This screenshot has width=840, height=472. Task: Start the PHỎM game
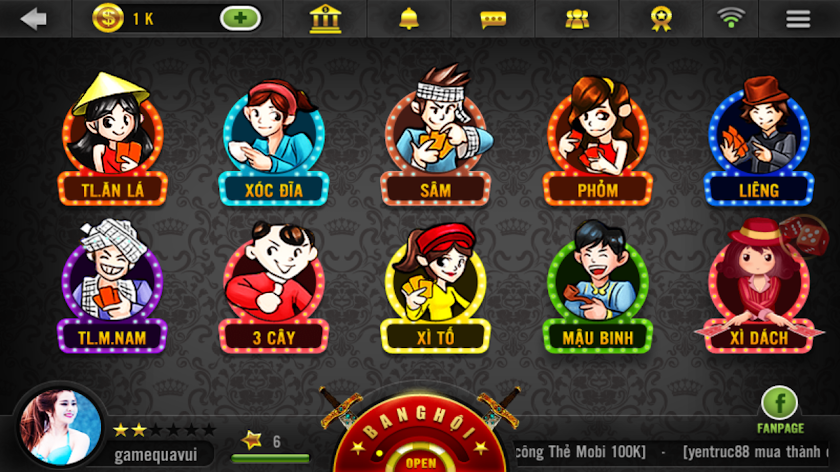[x=597, y=140]
